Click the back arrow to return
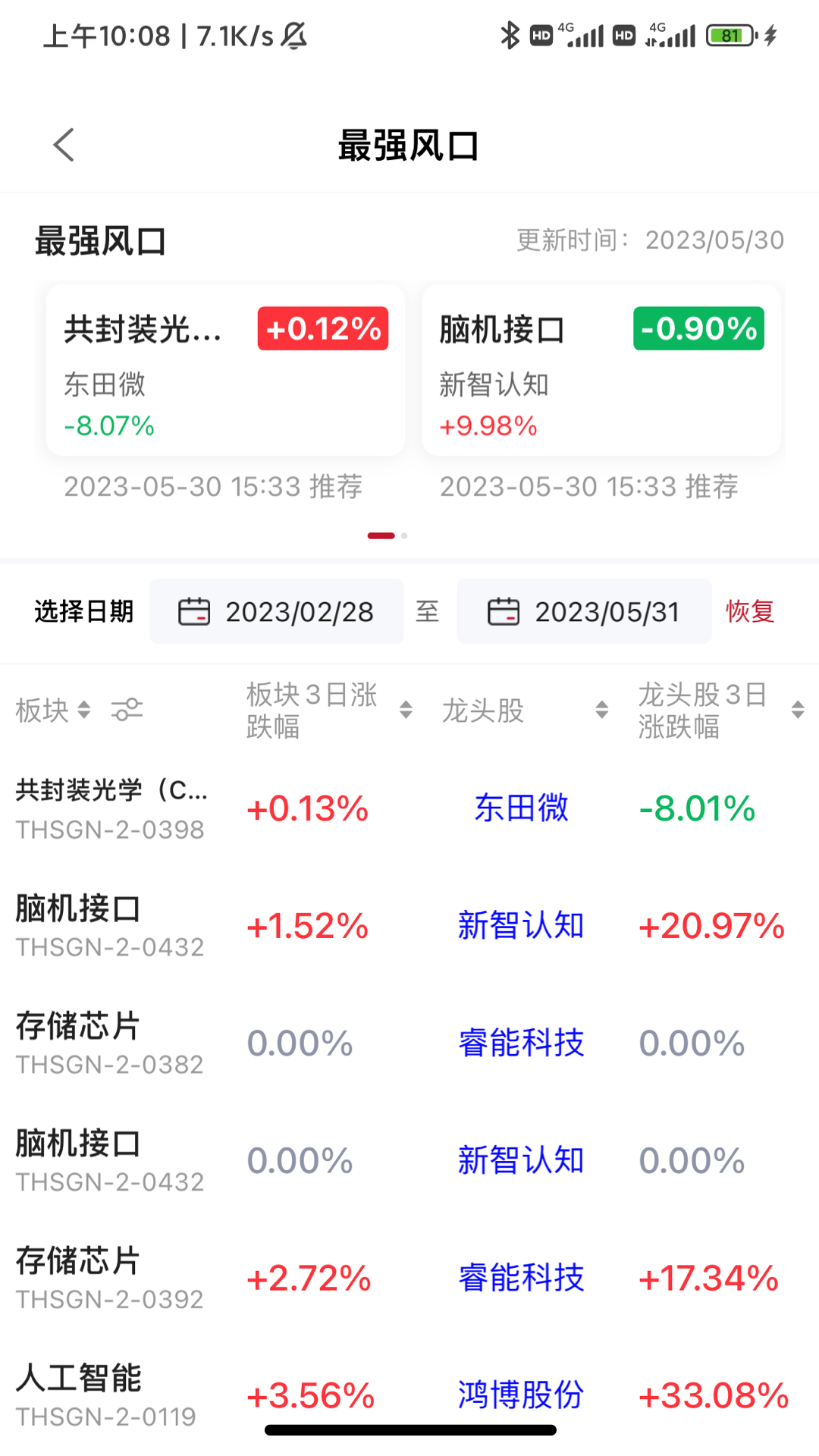The height and width of the screenshot is (1456, 819). (x=64, y=144)
